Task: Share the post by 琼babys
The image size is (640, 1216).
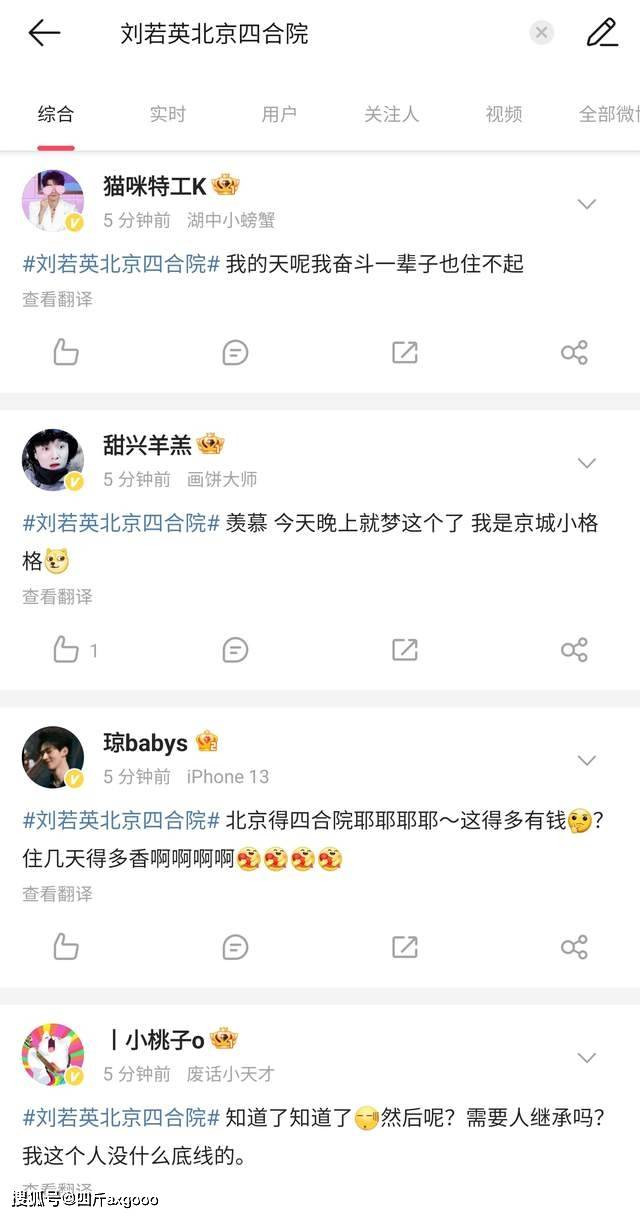Action: coord(574,947)
